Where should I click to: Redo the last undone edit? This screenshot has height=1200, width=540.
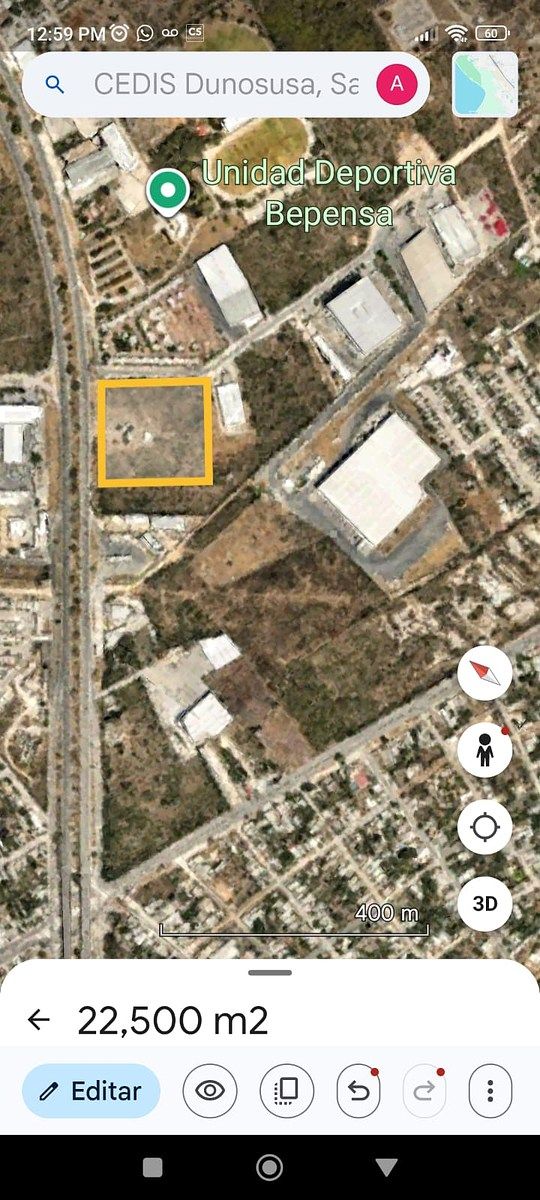pyautogui.click(x=424, y=1091)
